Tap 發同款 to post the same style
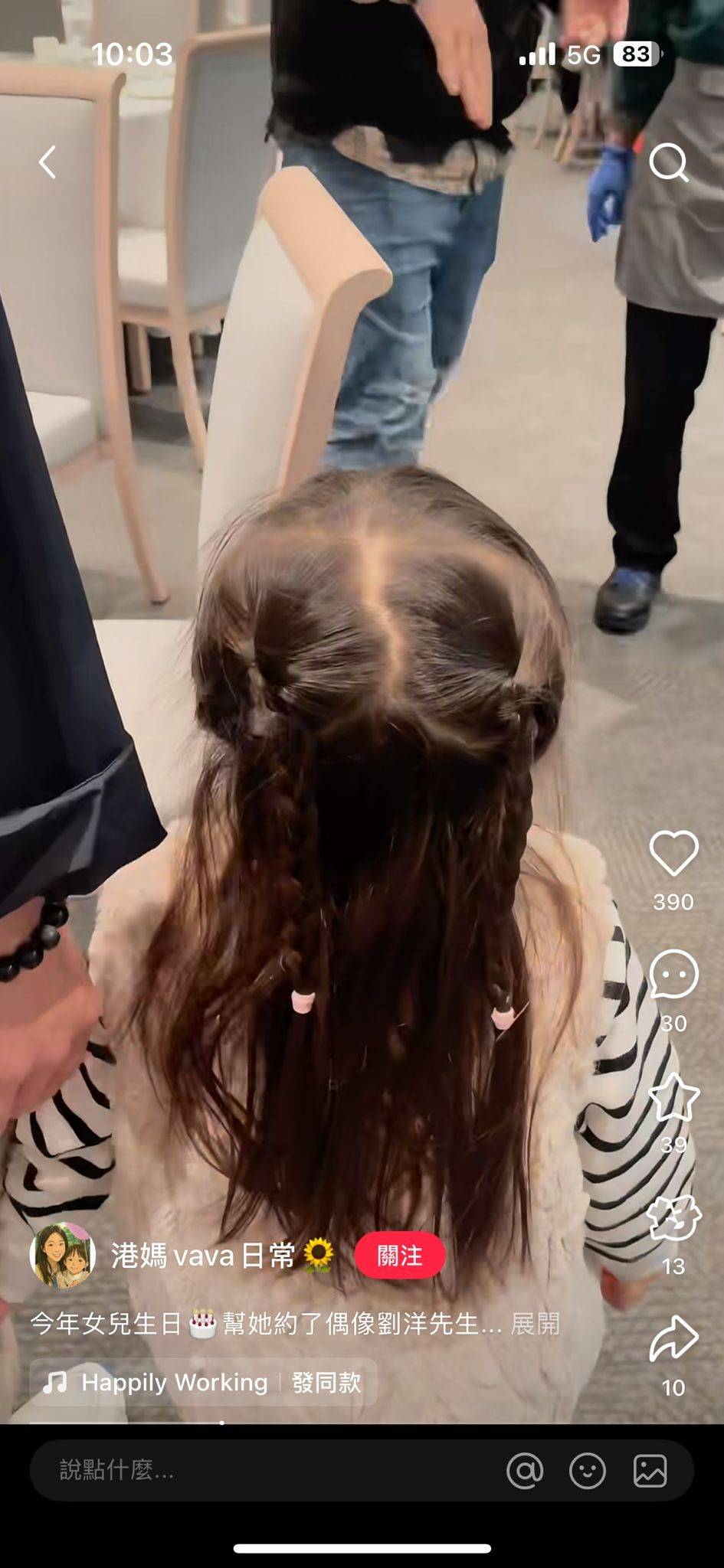 tap(326, 1382)
